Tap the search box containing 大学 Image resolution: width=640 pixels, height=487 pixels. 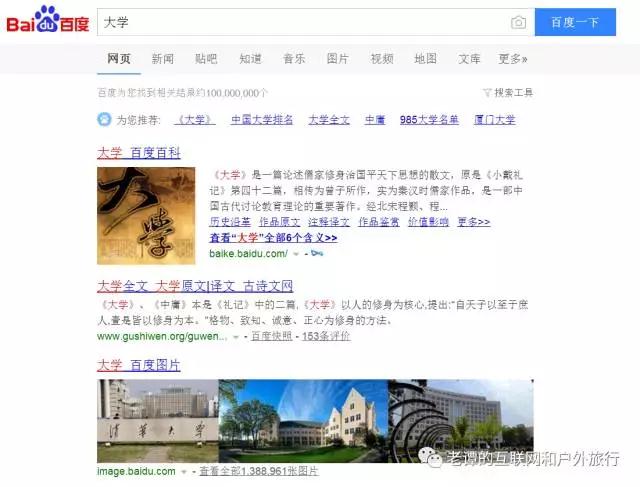(x=300, y=22)
